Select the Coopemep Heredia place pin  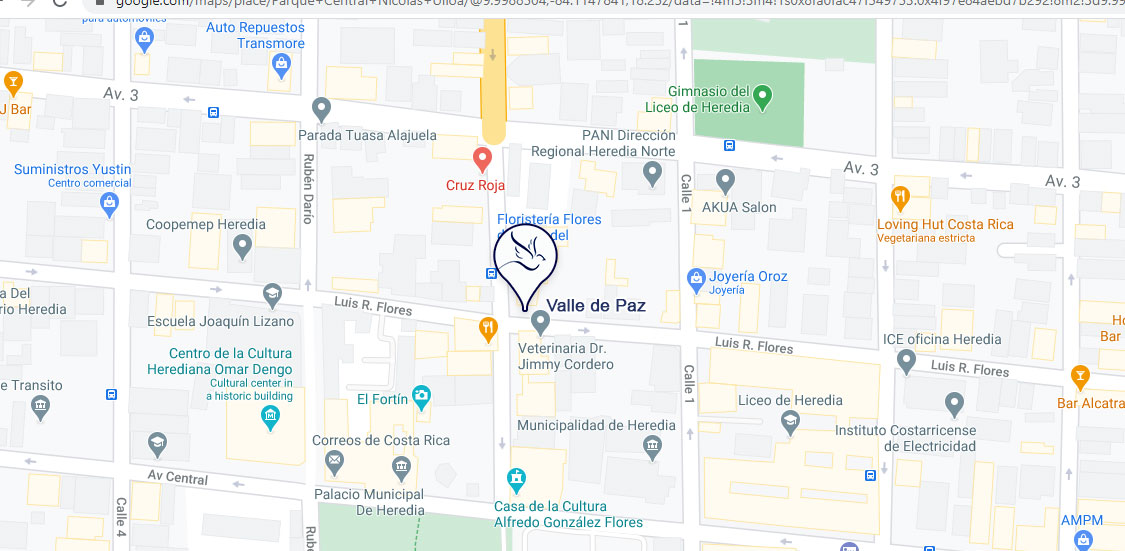242,245
